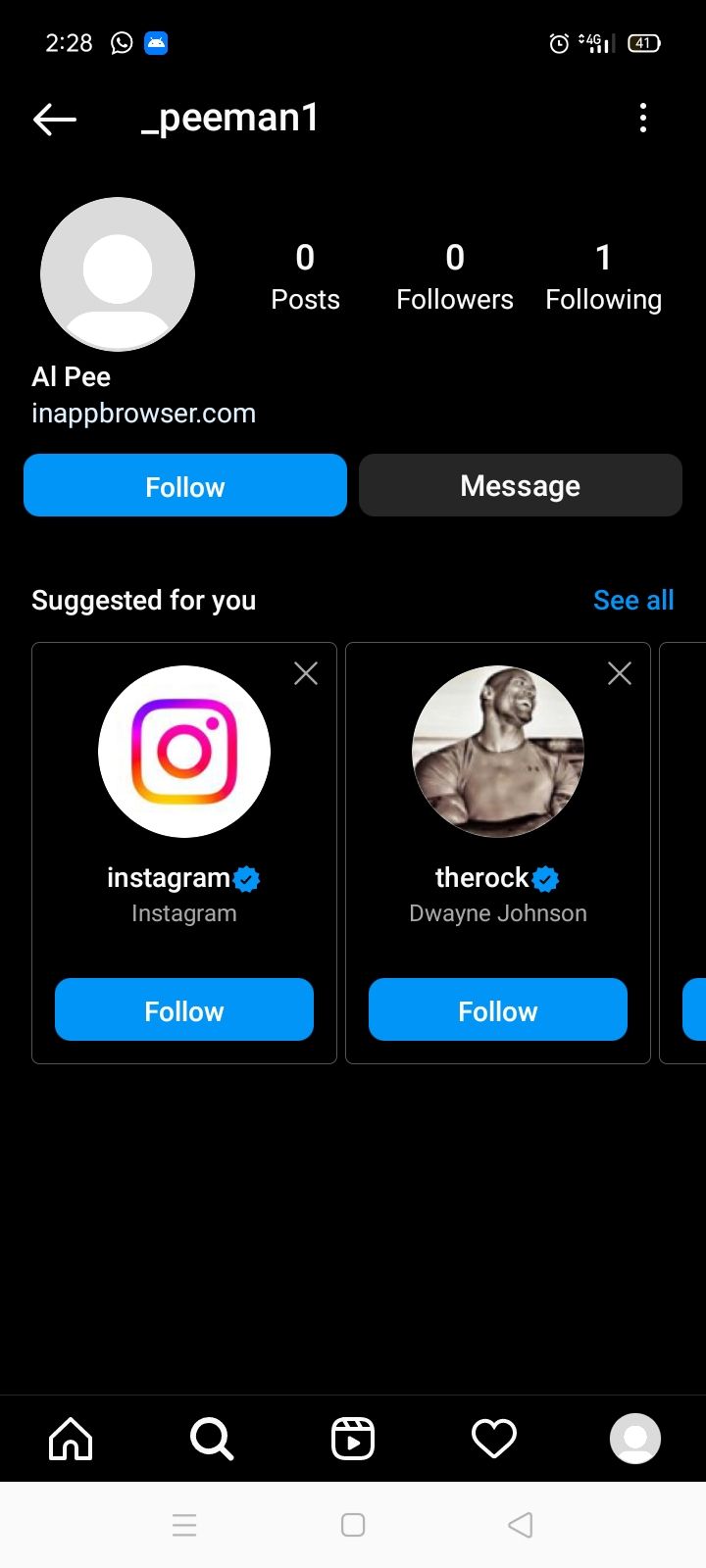The height and width of the screenshot is (1568, 706).
Task: Open See all suggested accounts
Action: coord(632,600)
